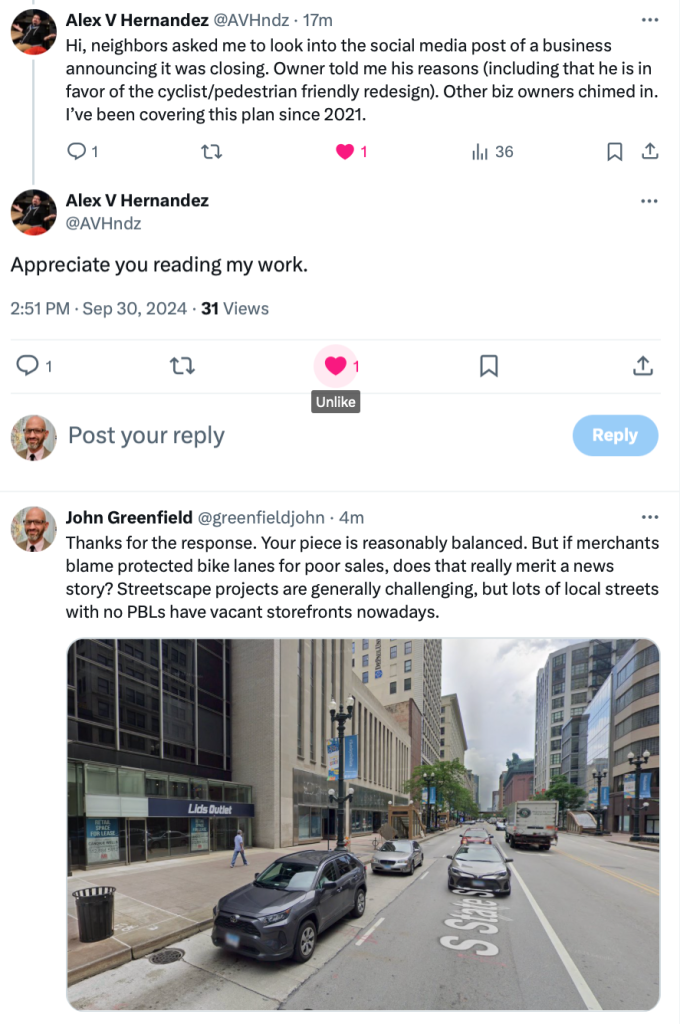The image size is (680, 1024).
Task: Open overflow menu on "Appreciate you reading" tweet
Action: pyautogui.click(x=650, y=200)
